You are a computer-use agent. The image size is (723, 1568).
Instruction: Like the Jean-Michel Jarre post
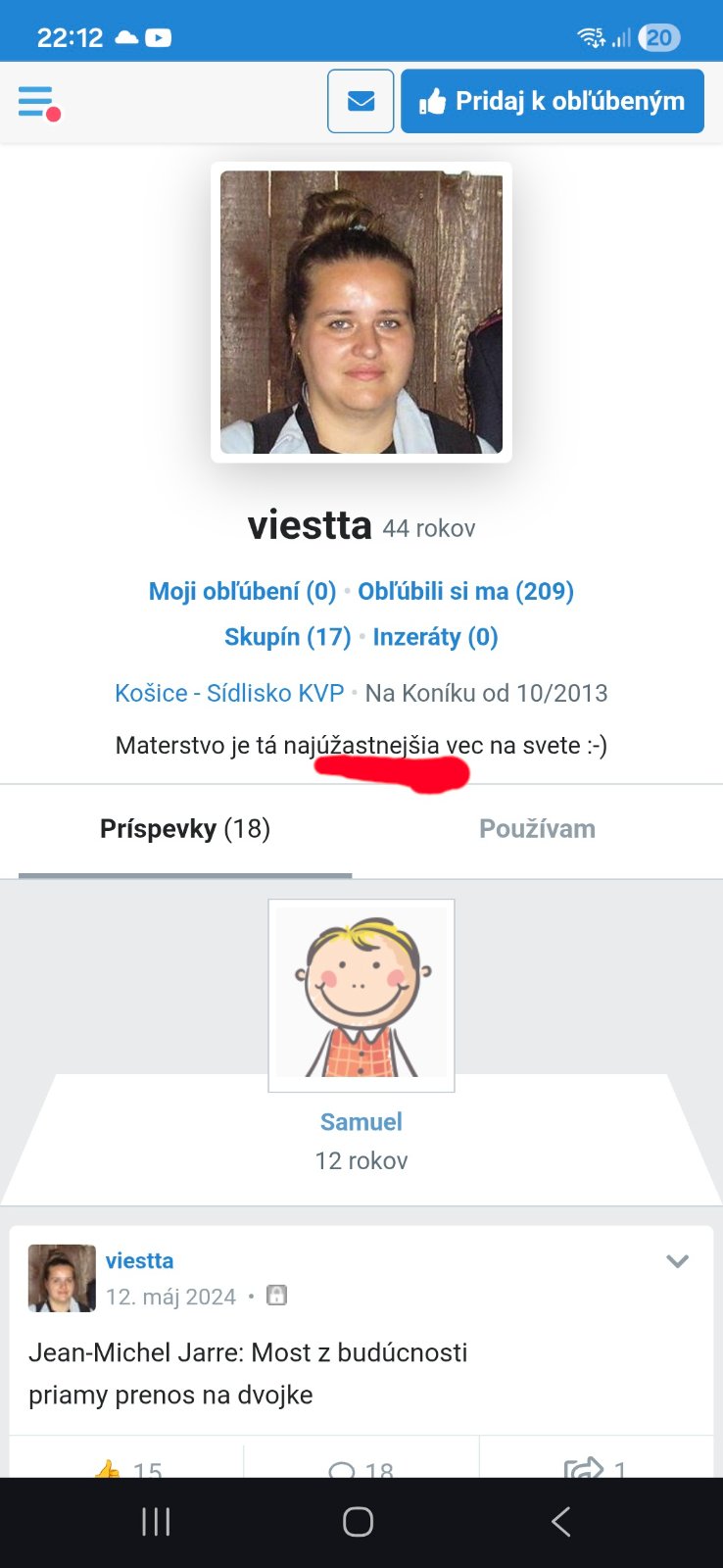[125, 1468]
